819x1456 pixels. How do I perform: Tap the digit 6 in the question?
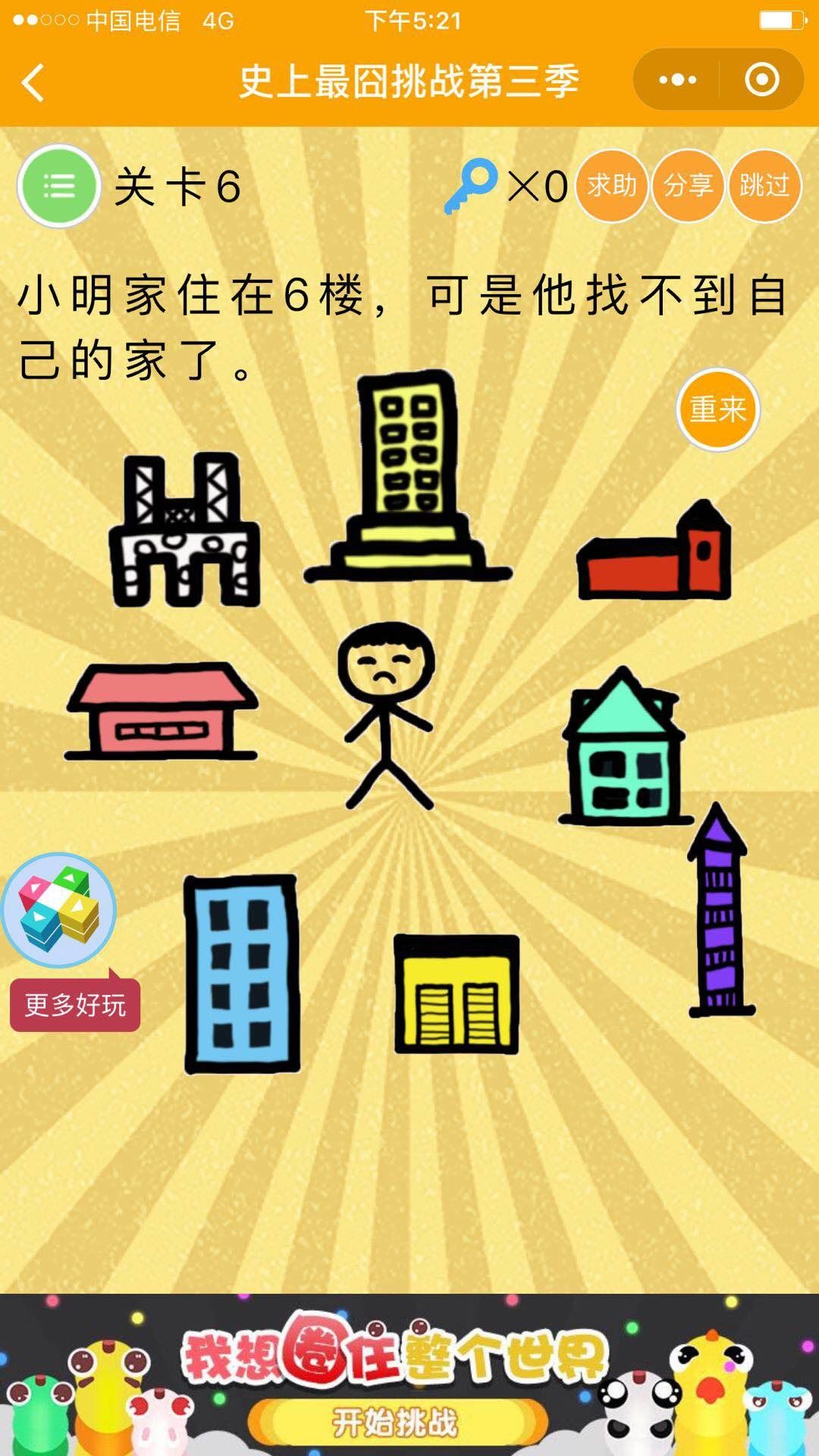coord(299,295)
